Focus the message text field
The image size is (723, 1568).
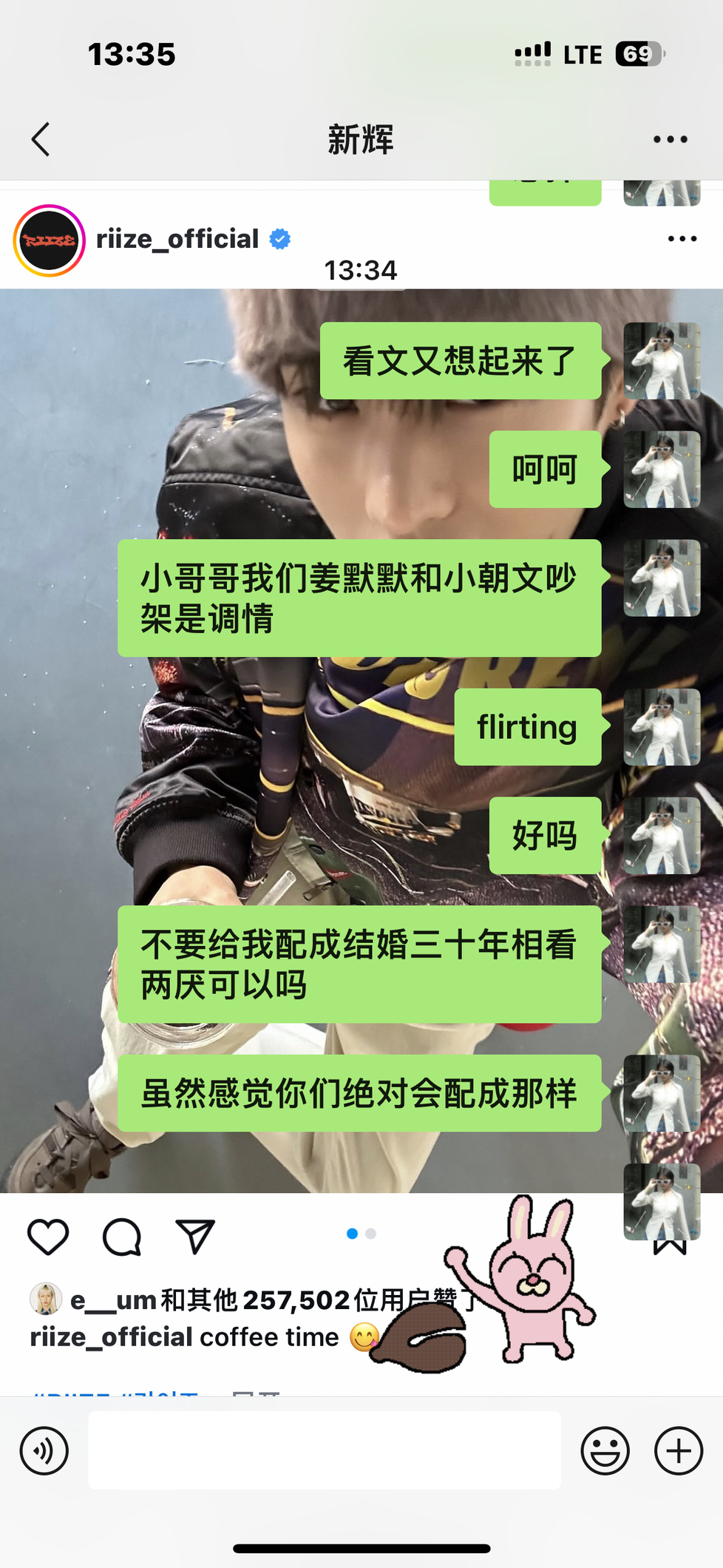click(325, 1450)
